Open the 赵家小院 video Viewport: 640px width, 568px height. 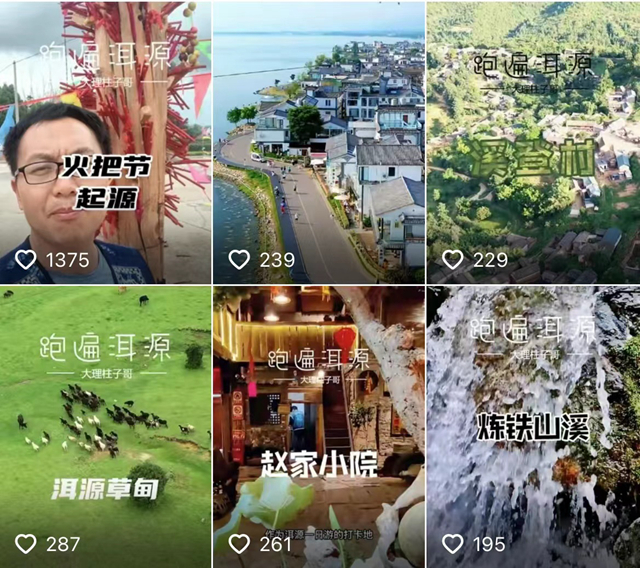[x=318, y=428]
